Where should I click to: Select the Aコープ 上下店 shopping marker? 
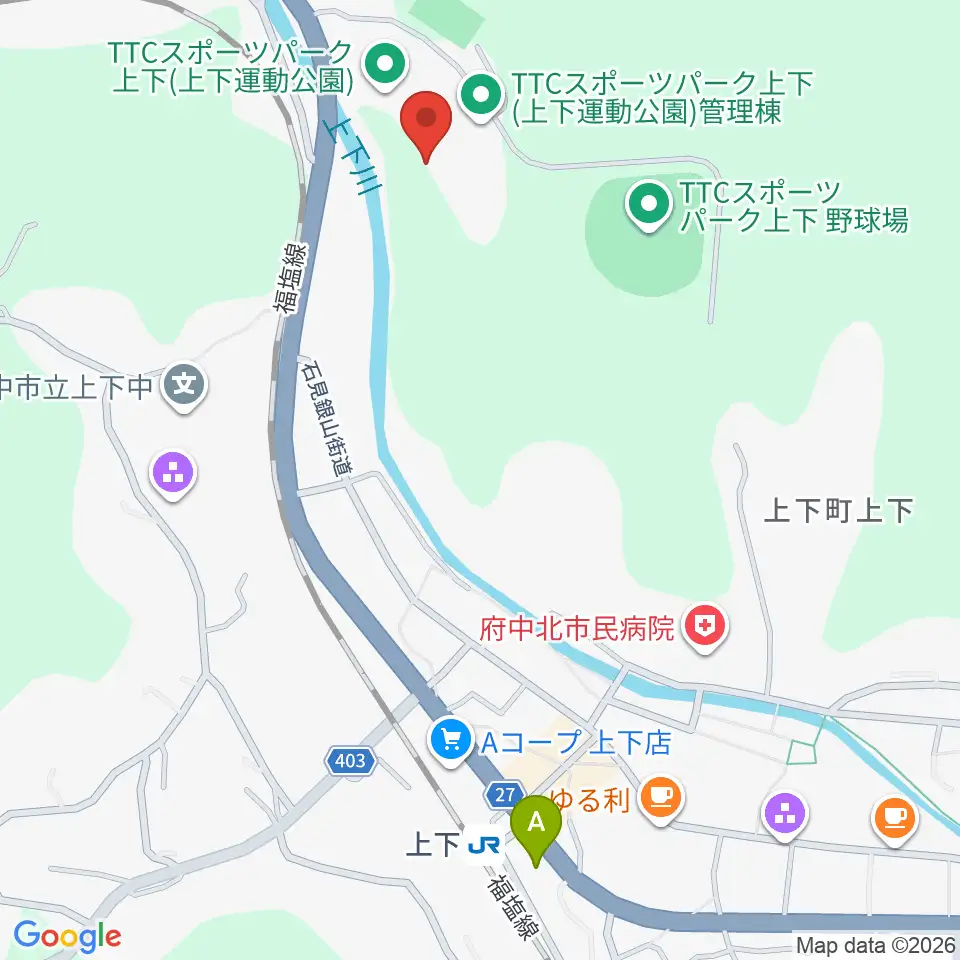(451, 741)
